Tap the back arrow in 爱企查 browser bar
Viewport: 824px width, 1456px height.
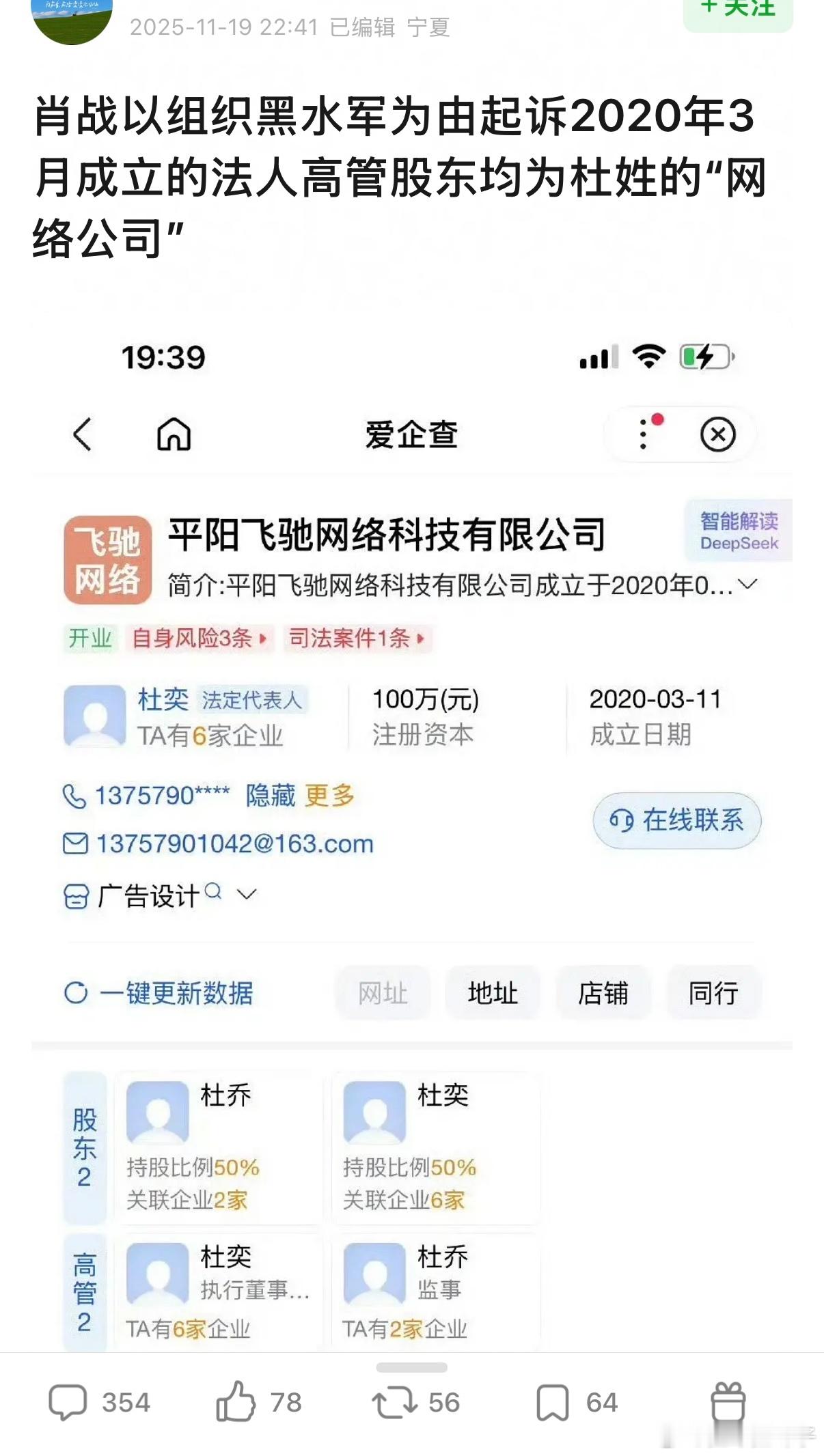click(x=83, y=434)
